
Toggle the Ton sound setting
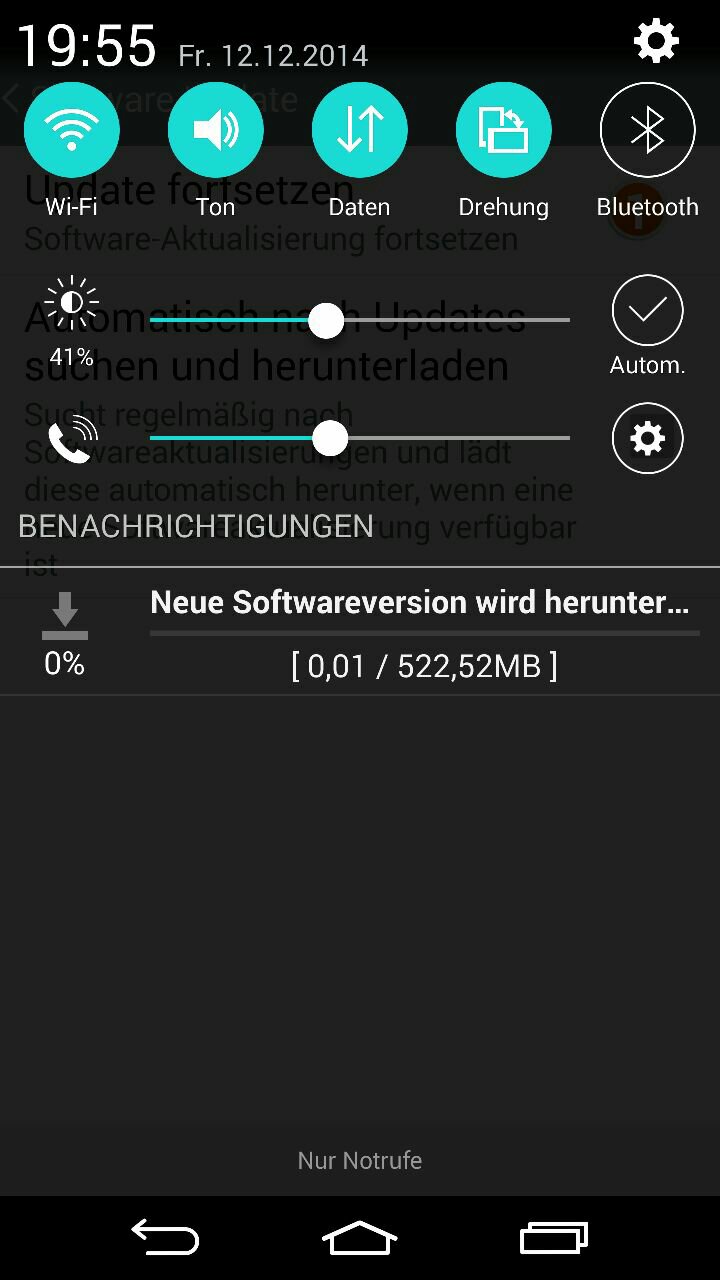pos(216,130)
